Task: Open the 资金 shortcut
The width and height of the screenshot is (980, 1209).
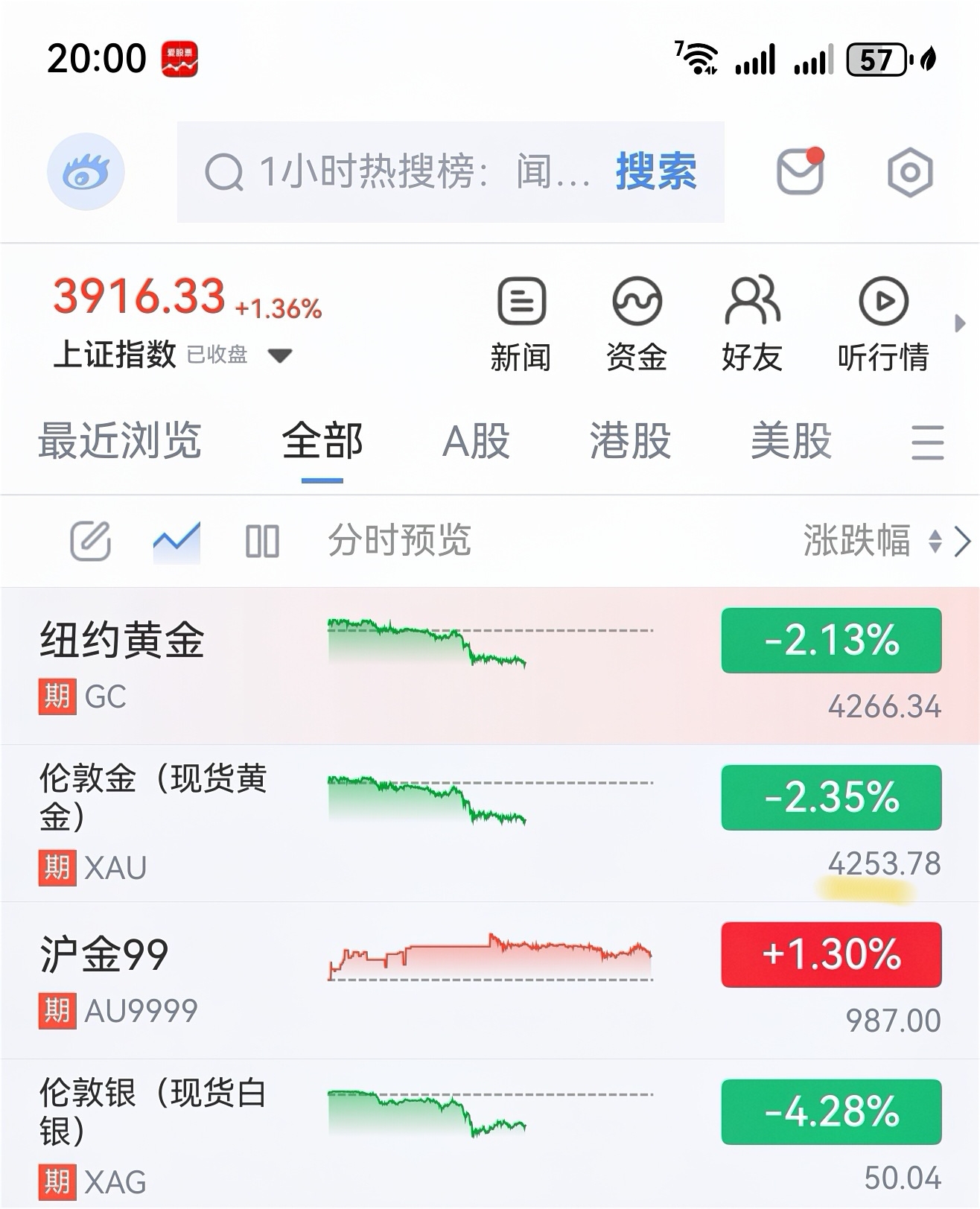Action: point(637,324)
